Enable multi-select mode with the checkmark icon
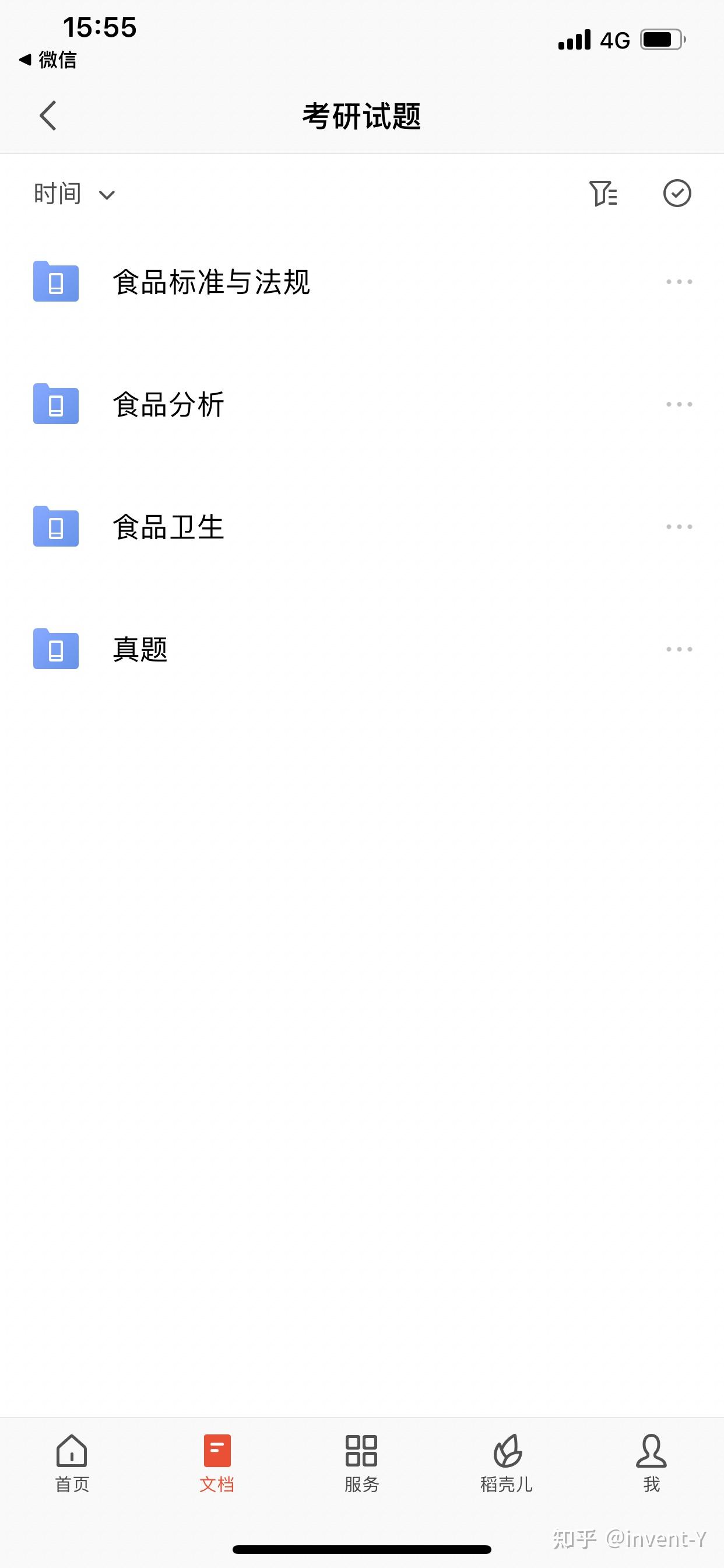Screen dimensions: 724x1568 [677, 194]
